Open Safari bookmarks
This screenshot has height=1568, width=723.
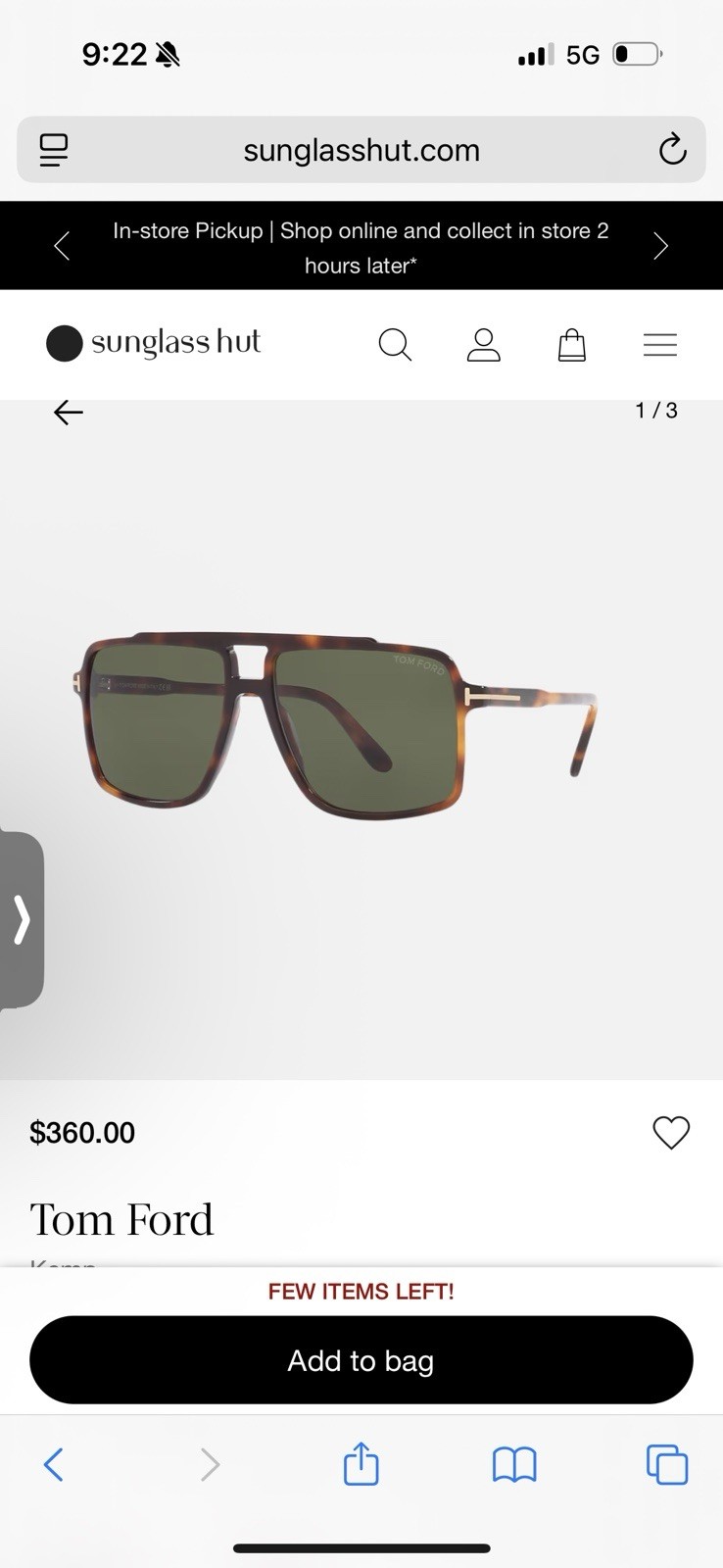coord(513,1465)
